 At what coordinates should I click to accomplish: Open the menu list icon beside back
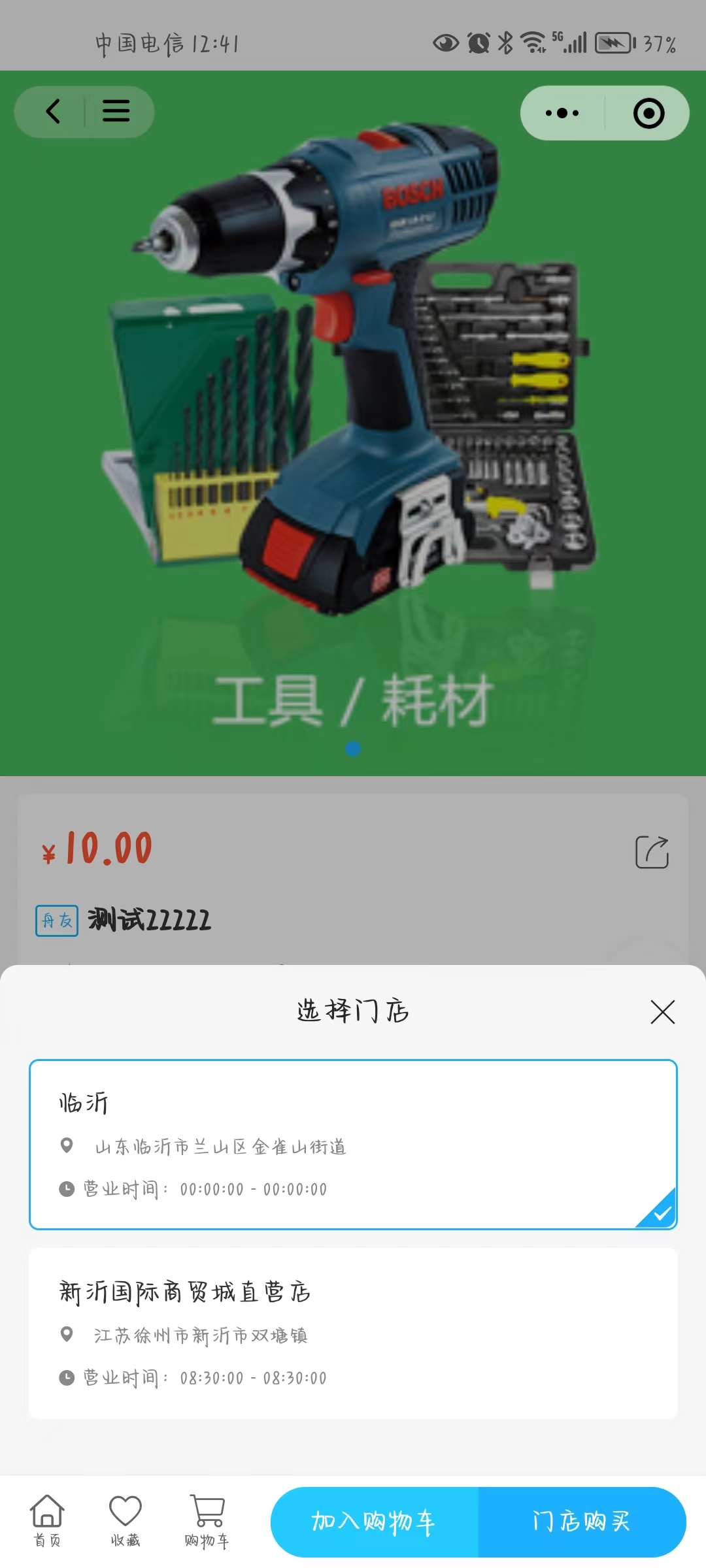tap(116, 111)
